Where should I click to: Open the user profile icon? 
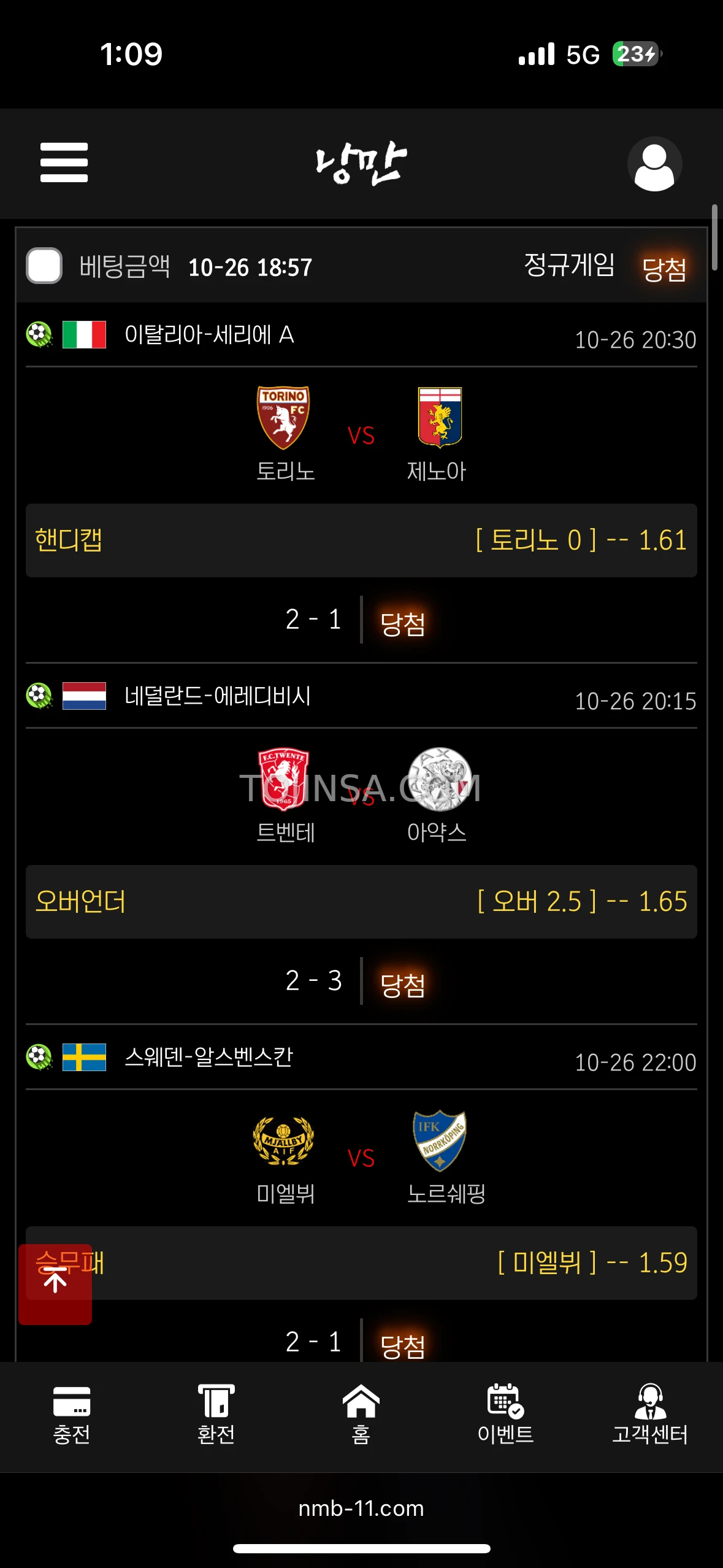[x=654, y=164]
